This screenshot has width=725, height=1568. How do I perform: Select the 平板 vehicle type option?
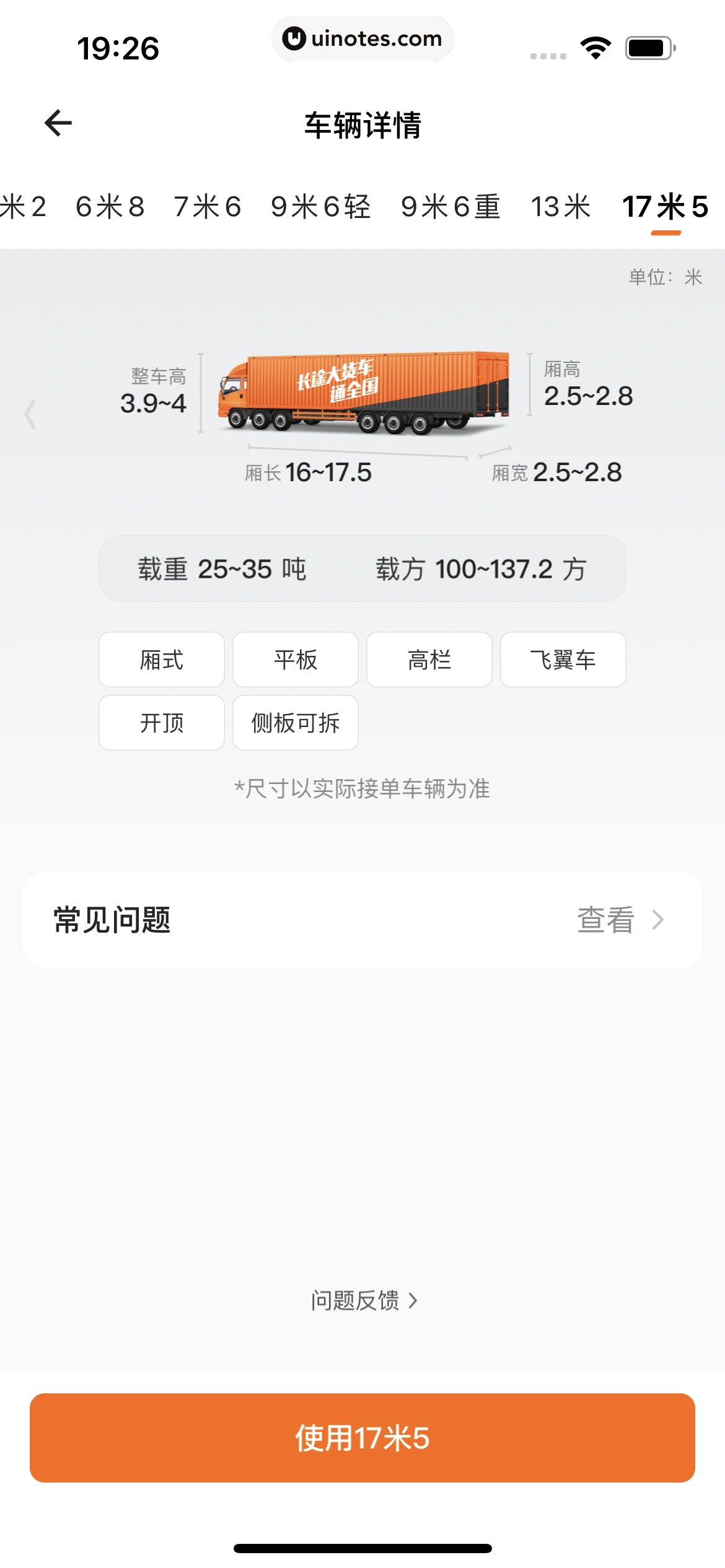[295, 660]
